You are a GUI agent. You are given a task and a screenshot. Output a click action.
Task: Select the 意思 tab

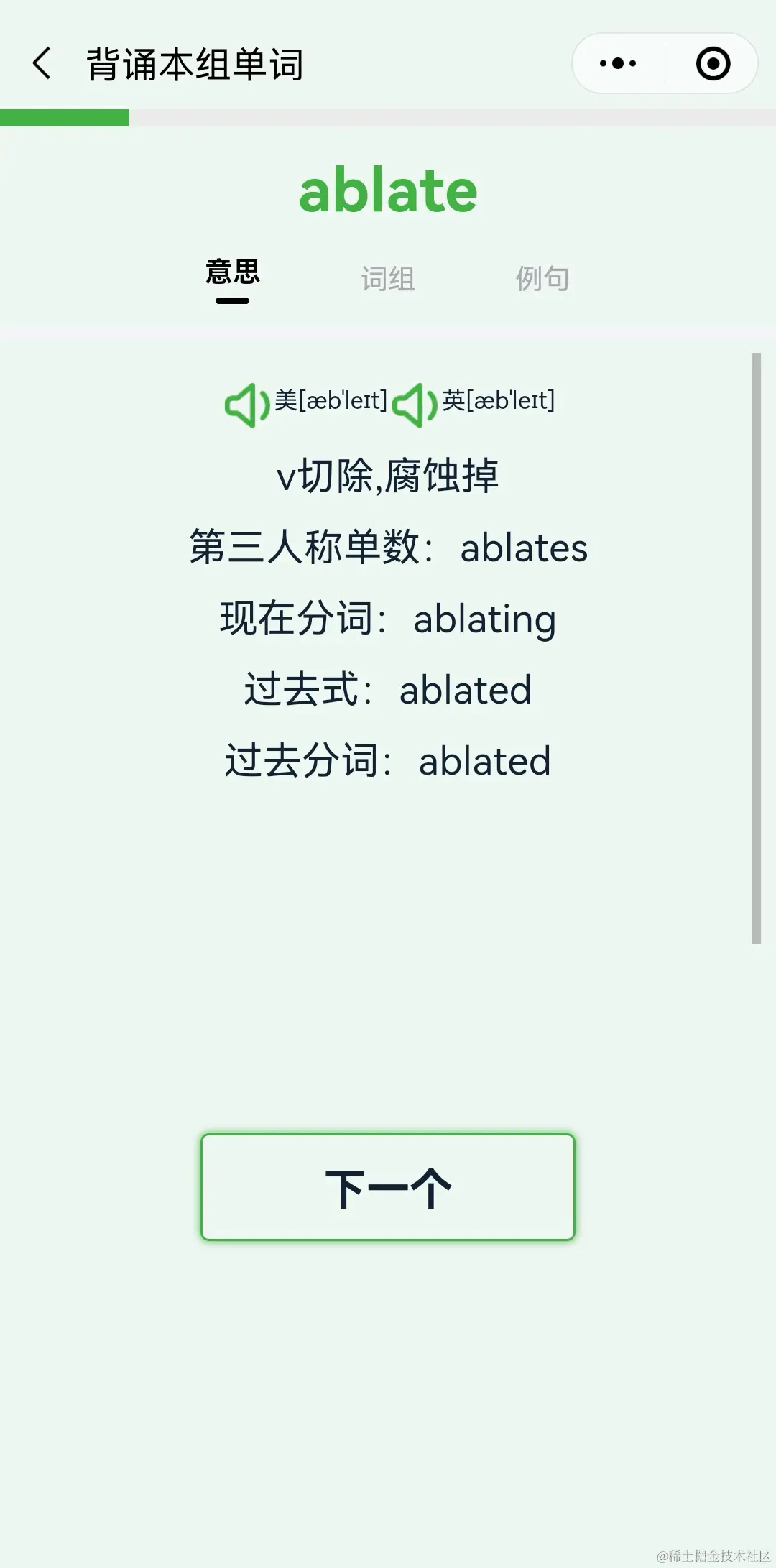(x=232, y=273)
